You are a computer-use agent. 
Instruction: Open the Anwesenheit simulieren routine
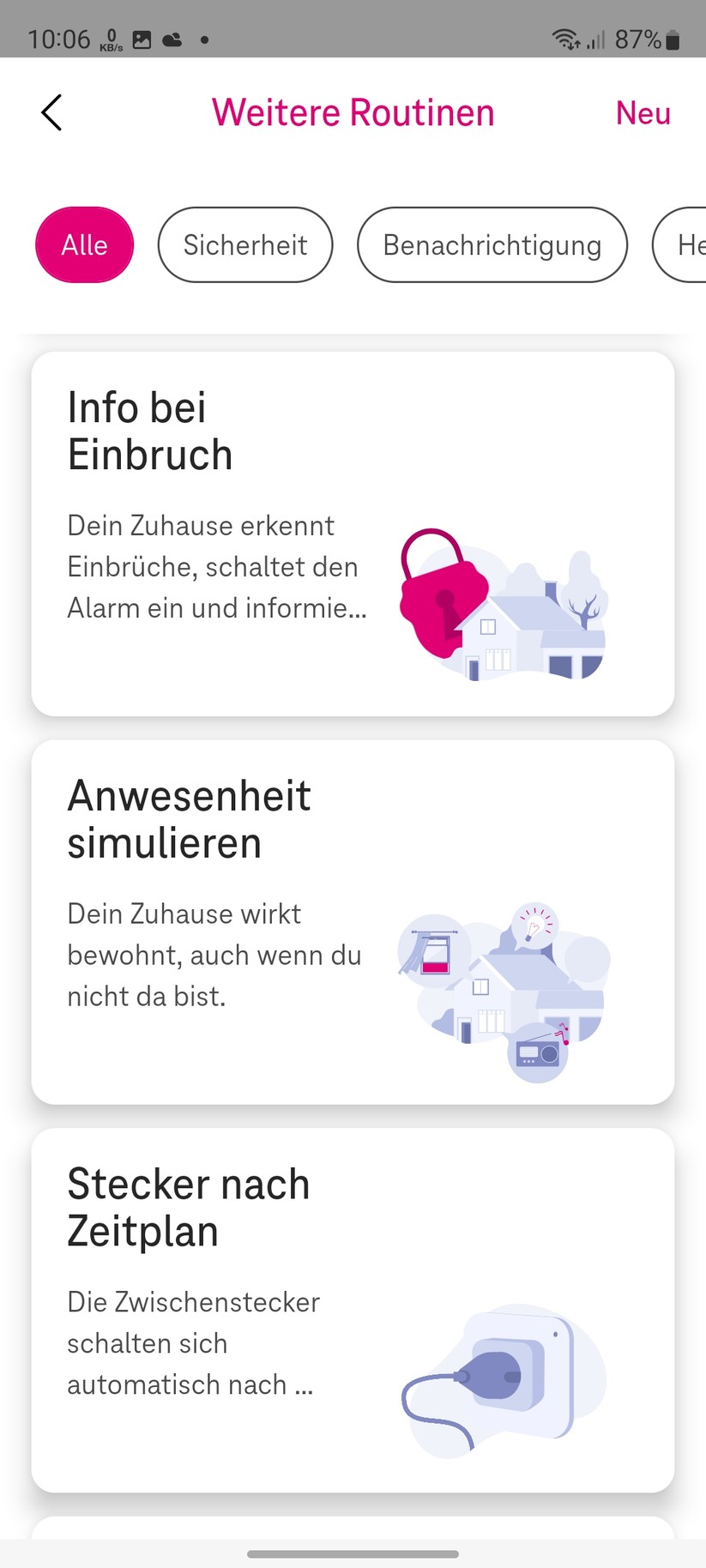353,922
